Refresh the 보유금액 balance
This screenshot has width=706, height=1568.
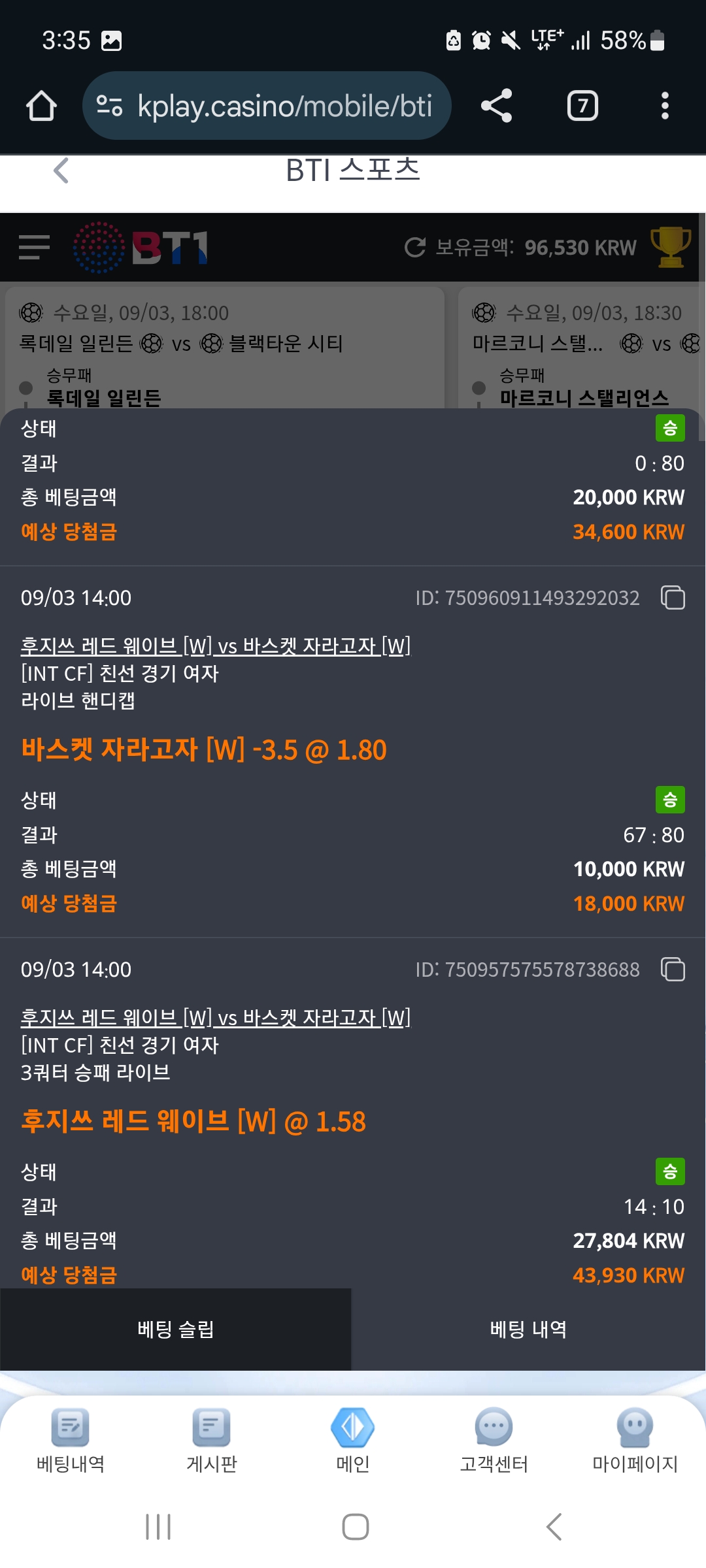pyautogui.click(x=415, y=248)
